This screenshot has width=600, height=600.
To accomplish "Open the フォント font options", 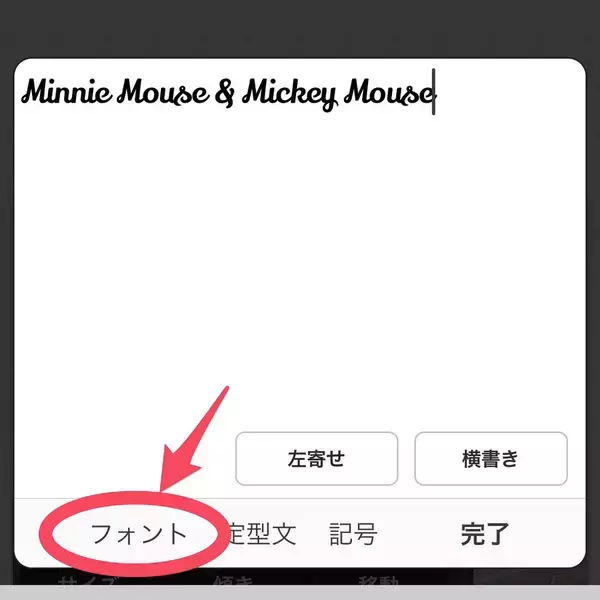I will [139, 534].
